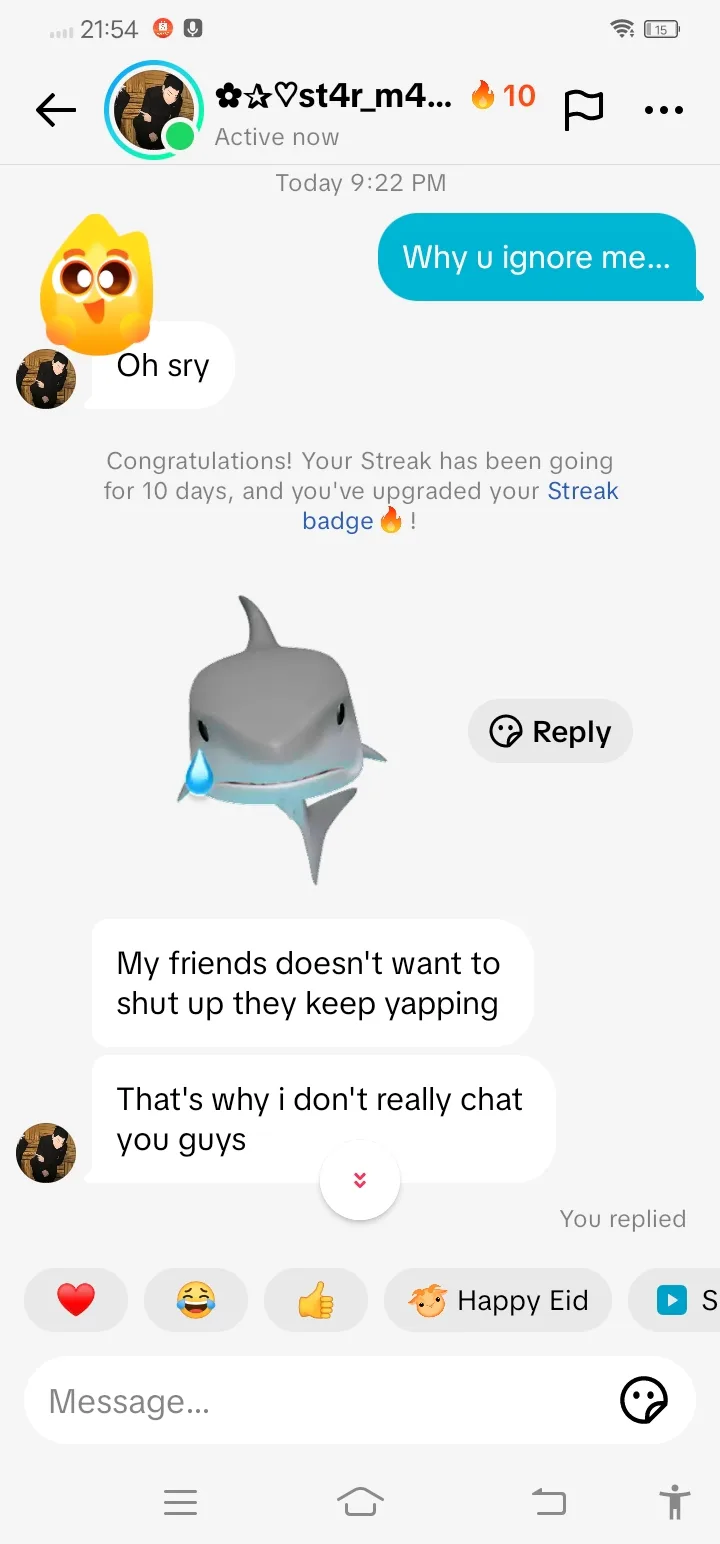Send the laughing emoji quick reaction

click(x=196, y=1300)
